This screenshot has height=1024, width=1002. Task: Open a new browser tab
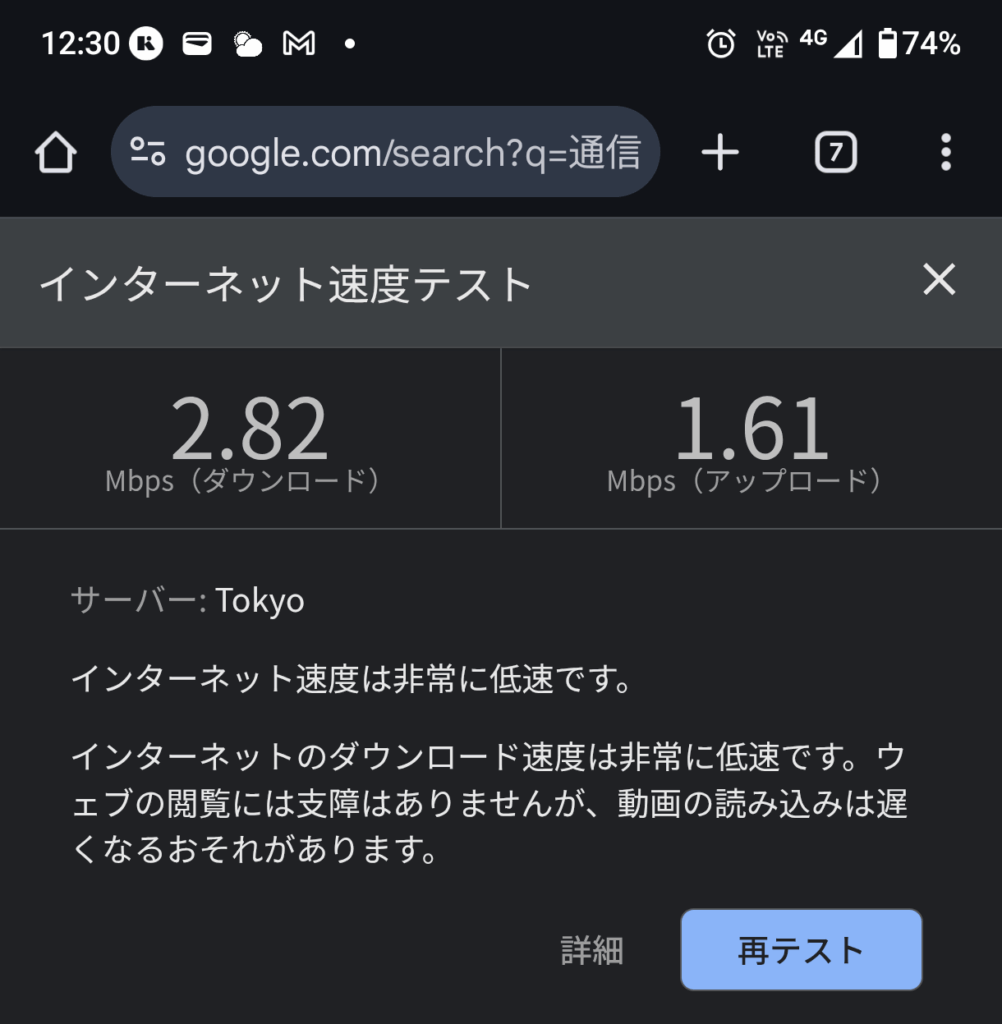(720, 153)
